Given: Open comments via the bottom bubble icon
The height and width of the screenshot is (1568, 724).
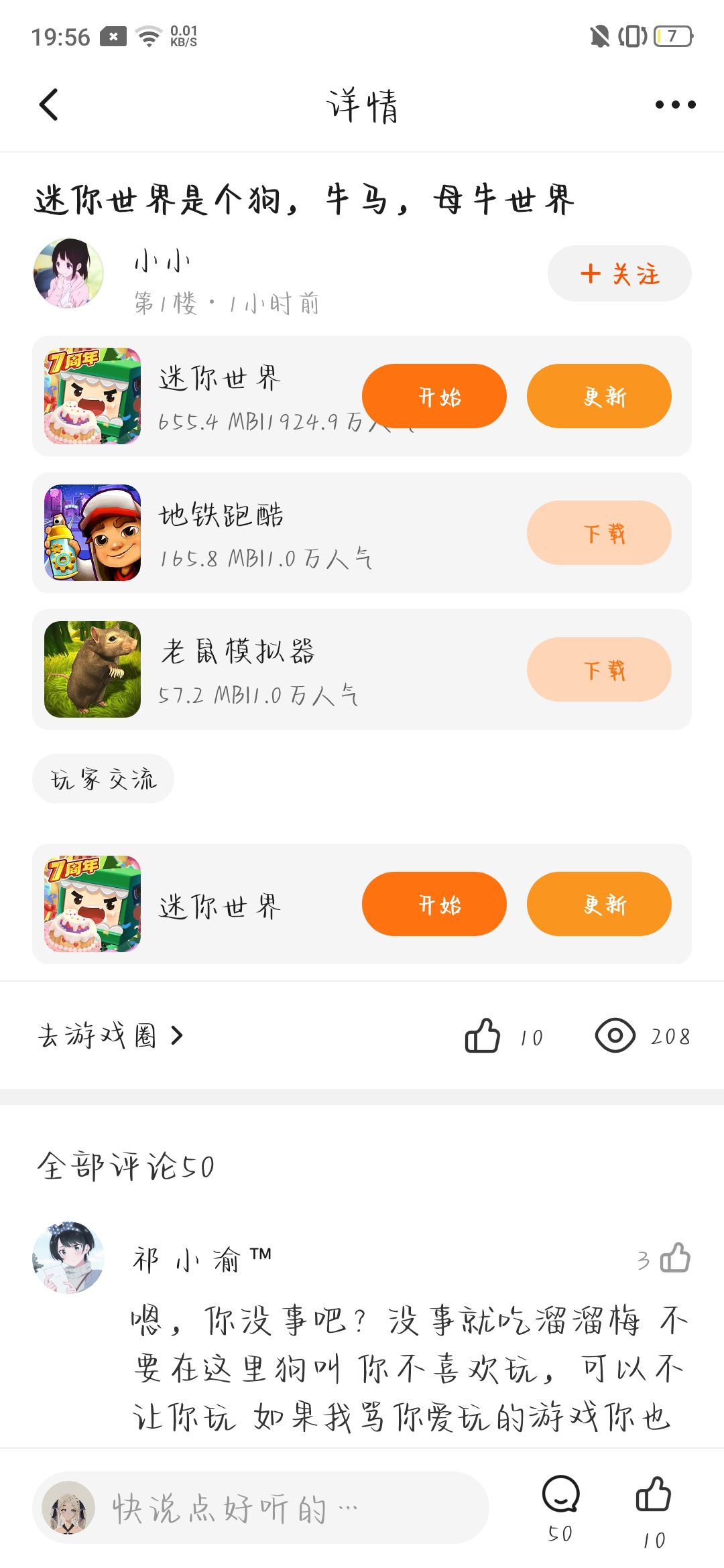Looking at the screenshot, I should (x=560, y=1496).
